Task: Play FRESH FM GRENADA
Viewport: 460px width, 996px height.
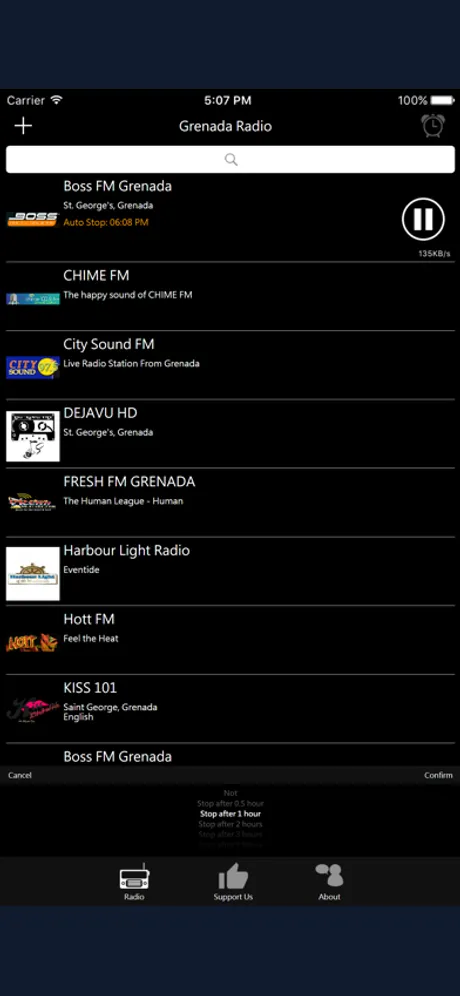Action: tap(230, 502)
